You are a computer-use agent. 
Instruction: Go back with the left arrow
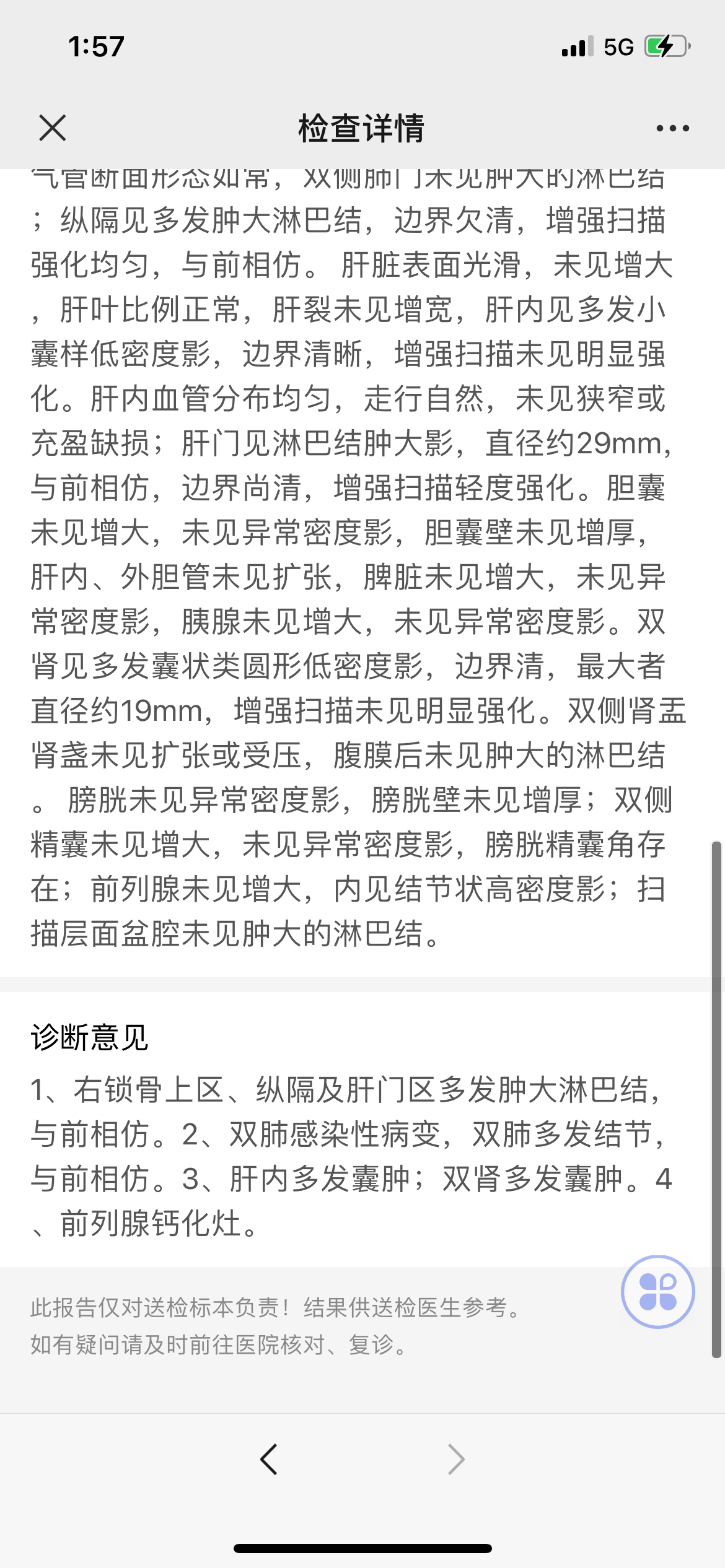pos(268,1460)
